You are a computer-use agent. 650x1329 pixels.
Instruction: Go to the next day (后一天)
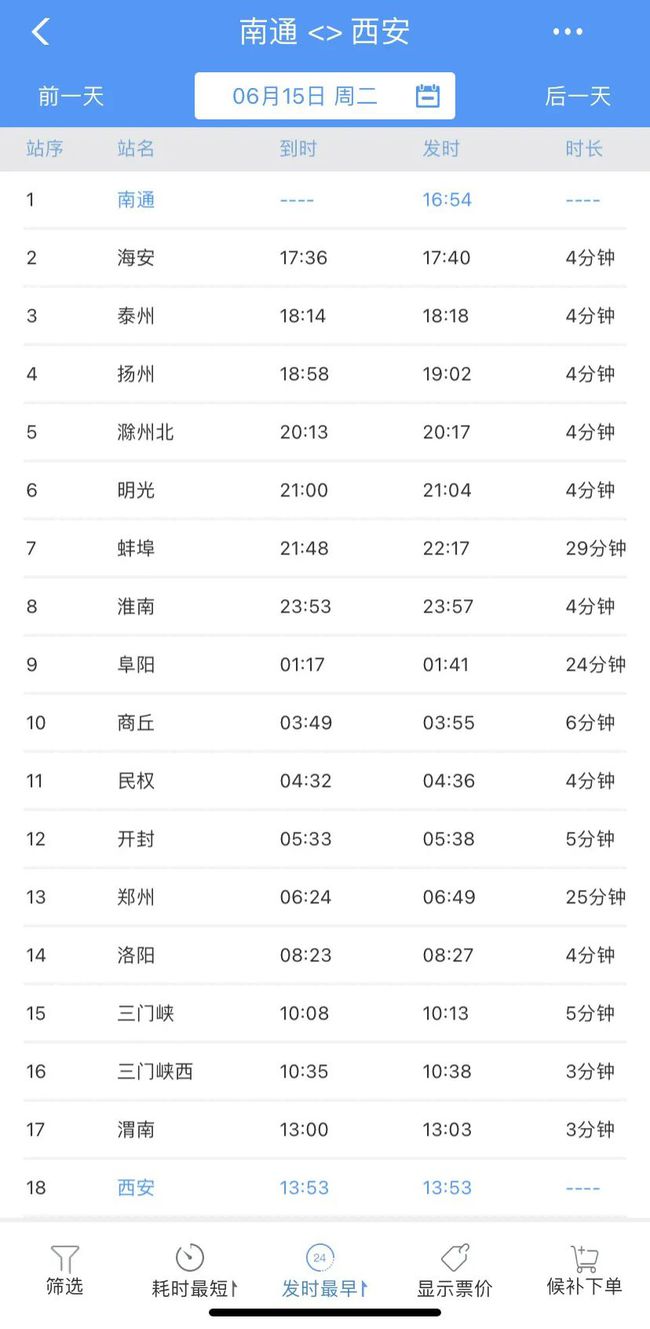578,96
